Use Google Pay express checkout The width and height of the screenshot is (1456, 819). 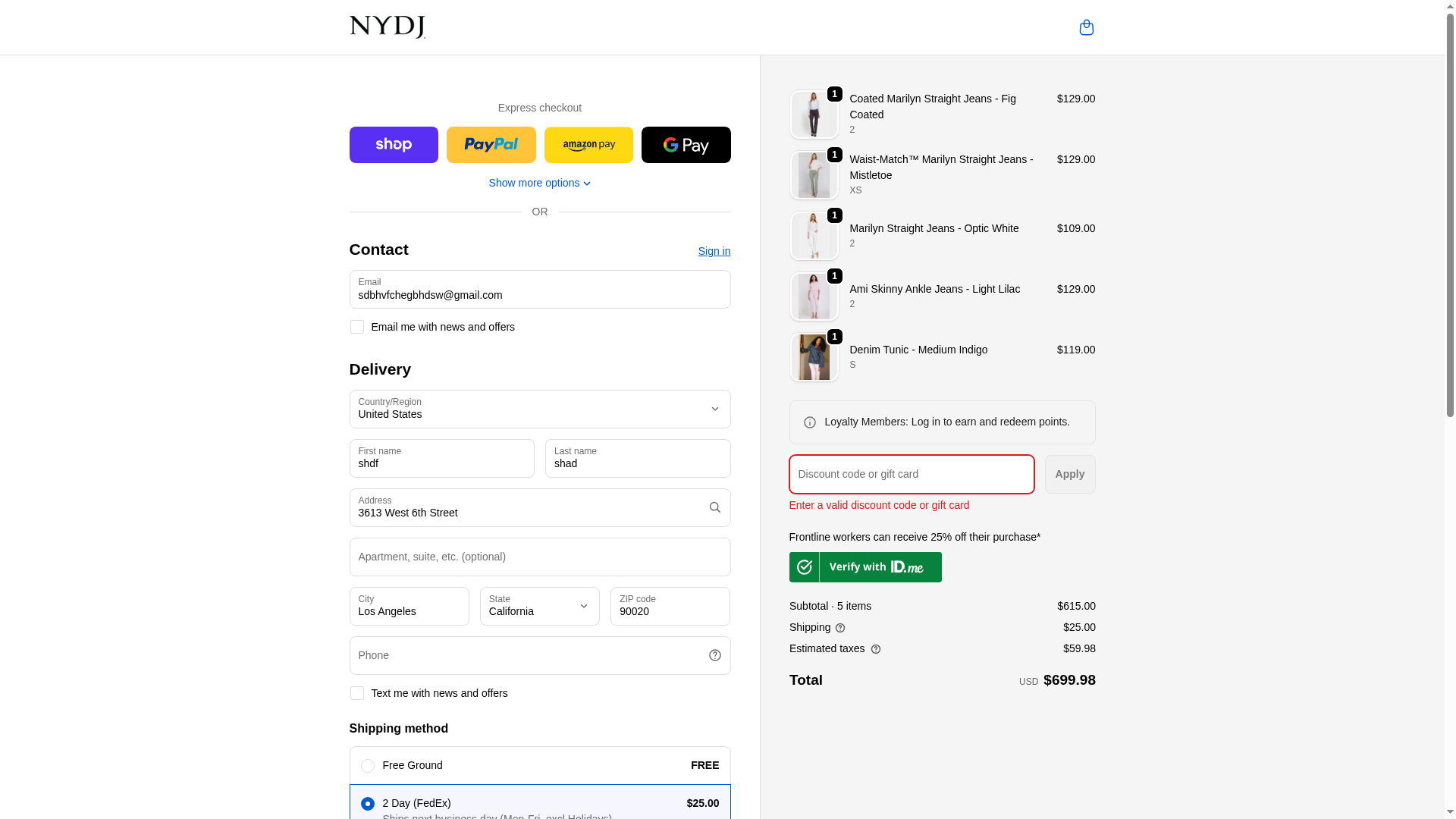click(686, 145)
